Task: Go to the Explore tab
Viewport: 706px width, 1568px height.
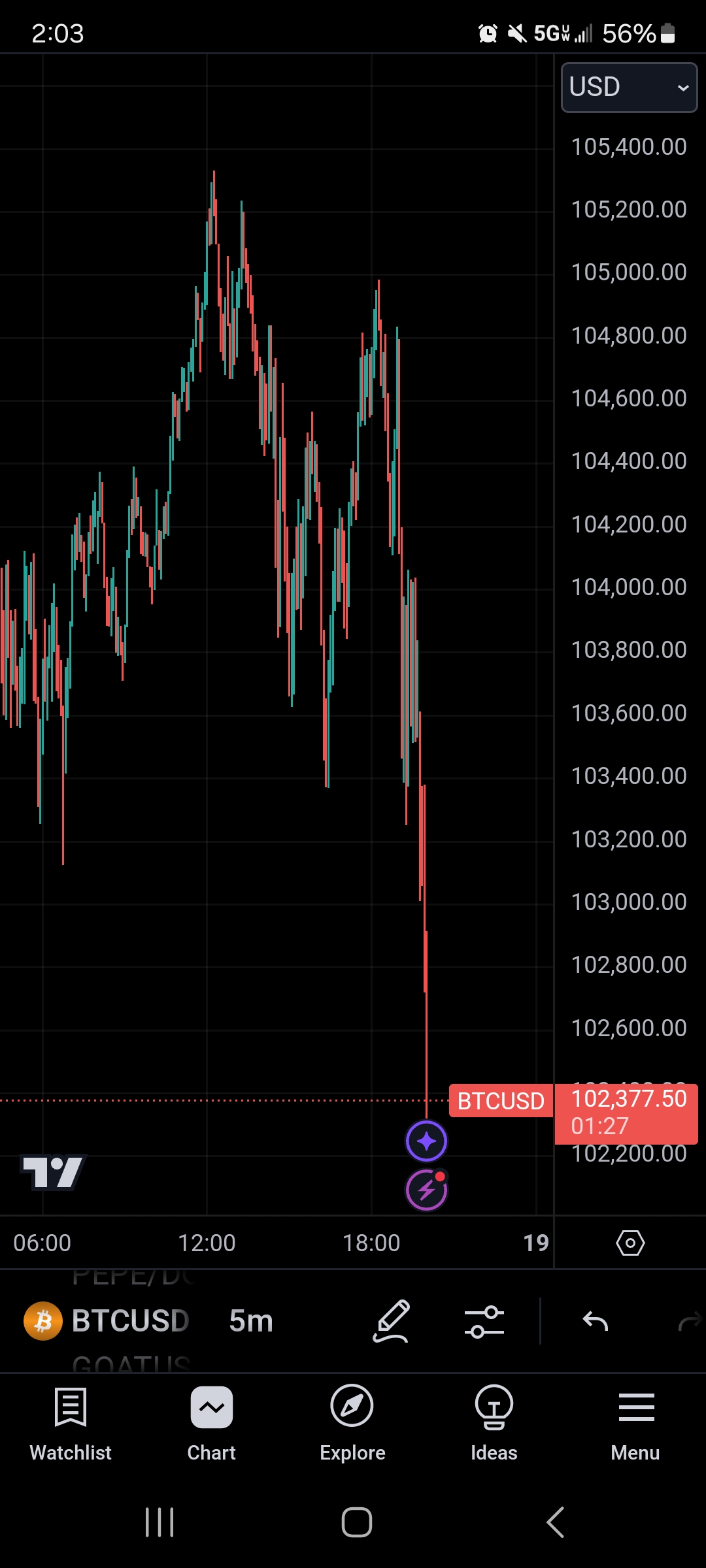Action: [x=353, y=1424]
